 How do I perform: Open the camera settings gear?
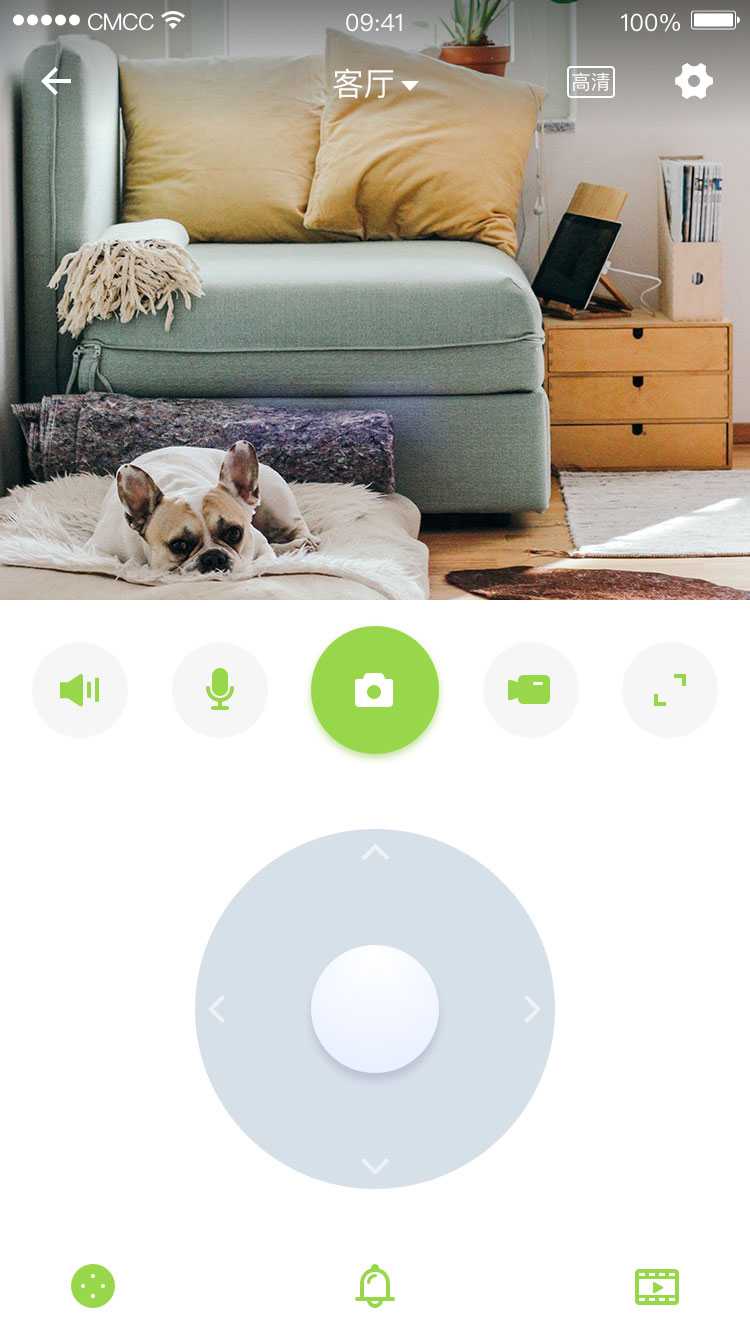point(693,81)
